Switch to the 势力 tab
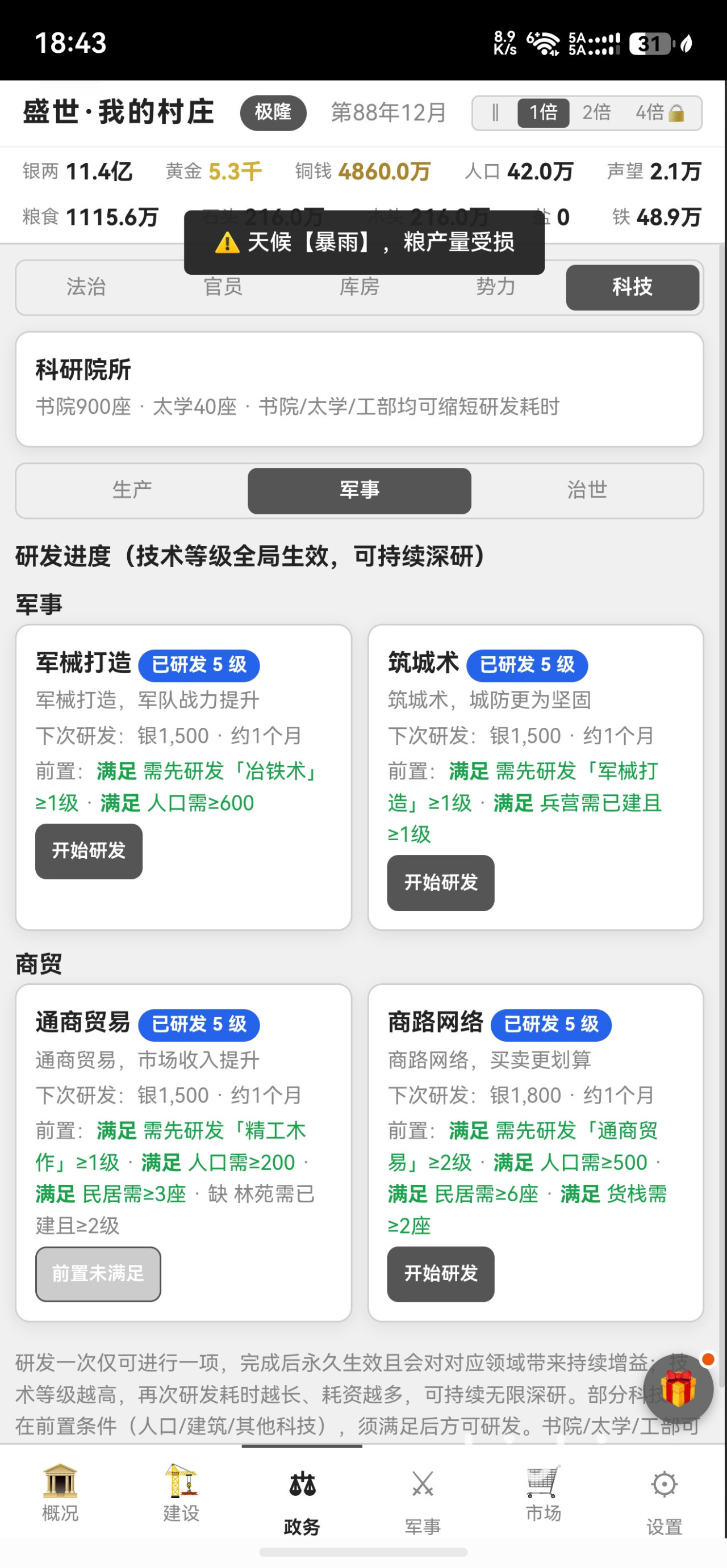This screenshot has width=727, height=1568. click(496, 287)
